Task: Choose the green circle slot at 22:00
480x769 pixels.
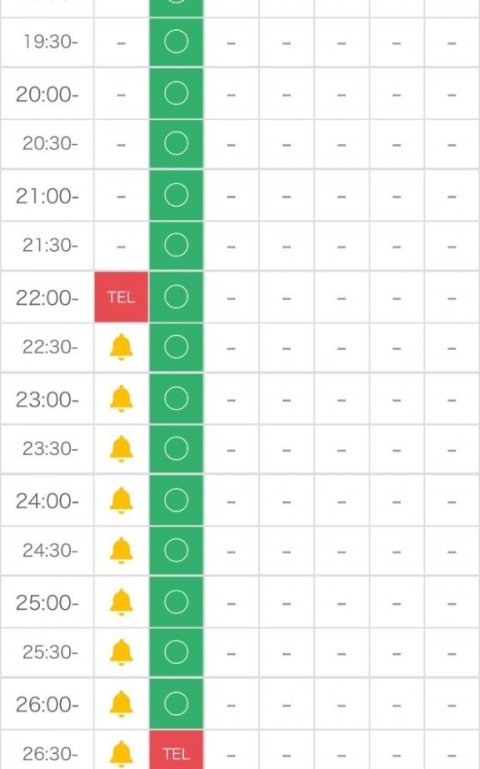Action: 176,297
